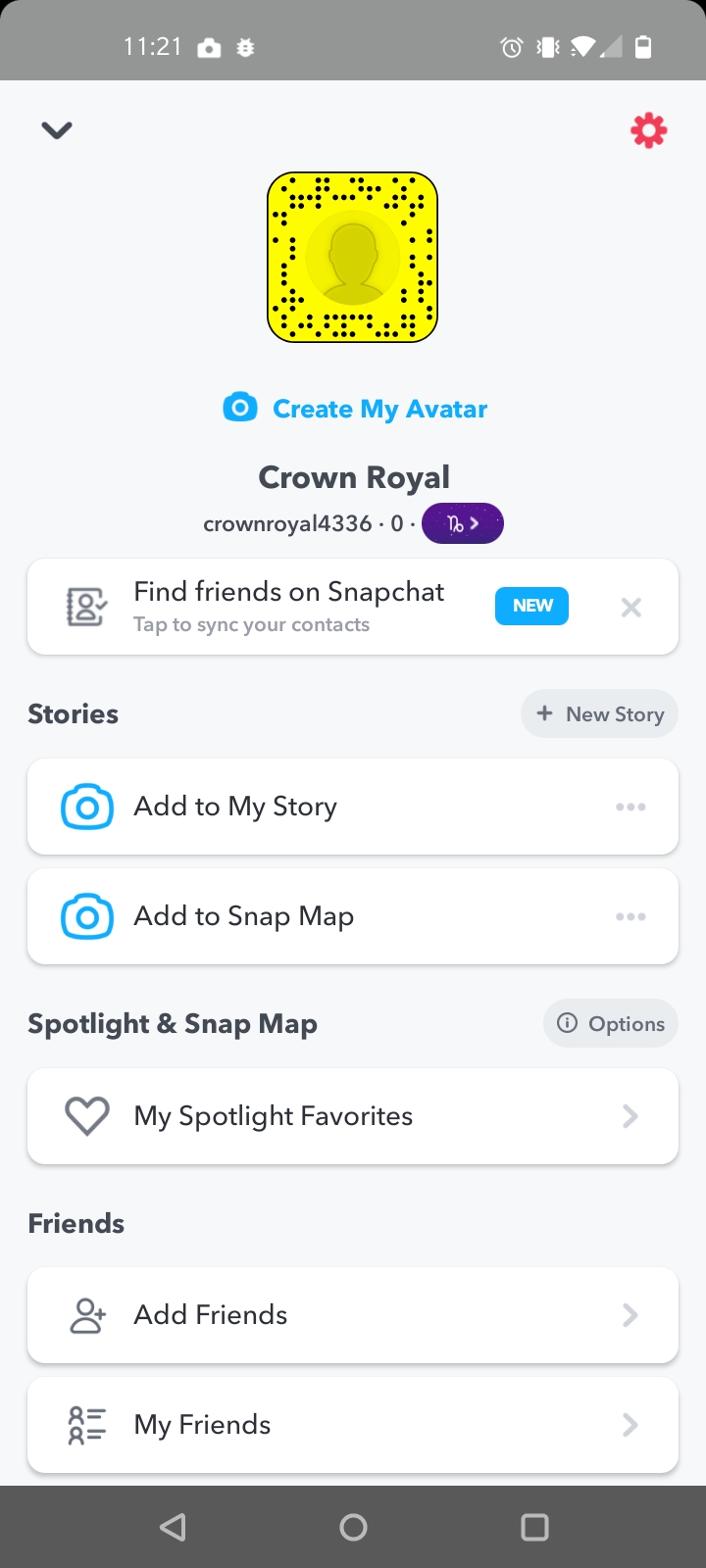
Task: Open the purple zodiac sign badge
Action: coord(463,523)
